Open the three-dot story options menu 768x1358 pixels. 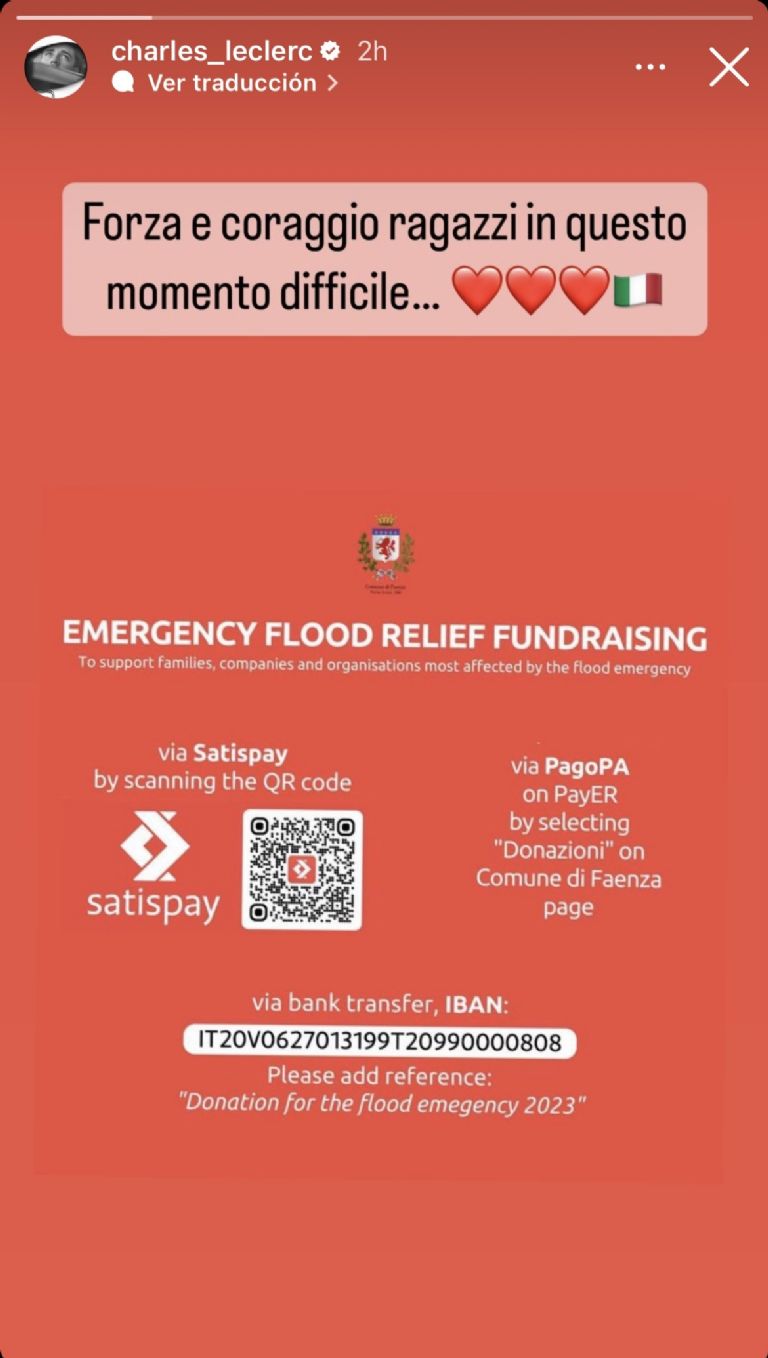[x=650, y=67]
